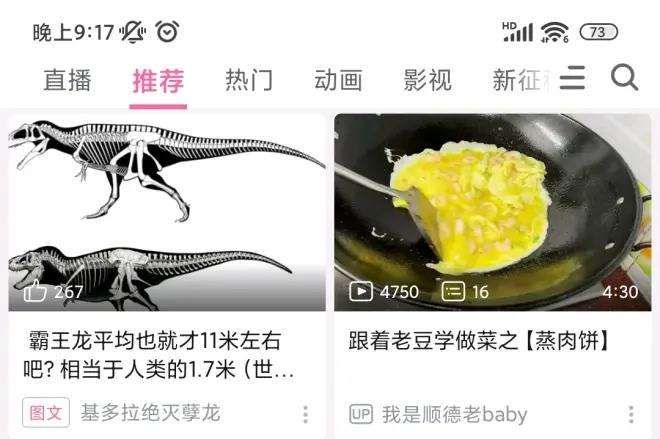
Task: Play the 蒸肉饼 cooking video
Action: tap(492, 212)
